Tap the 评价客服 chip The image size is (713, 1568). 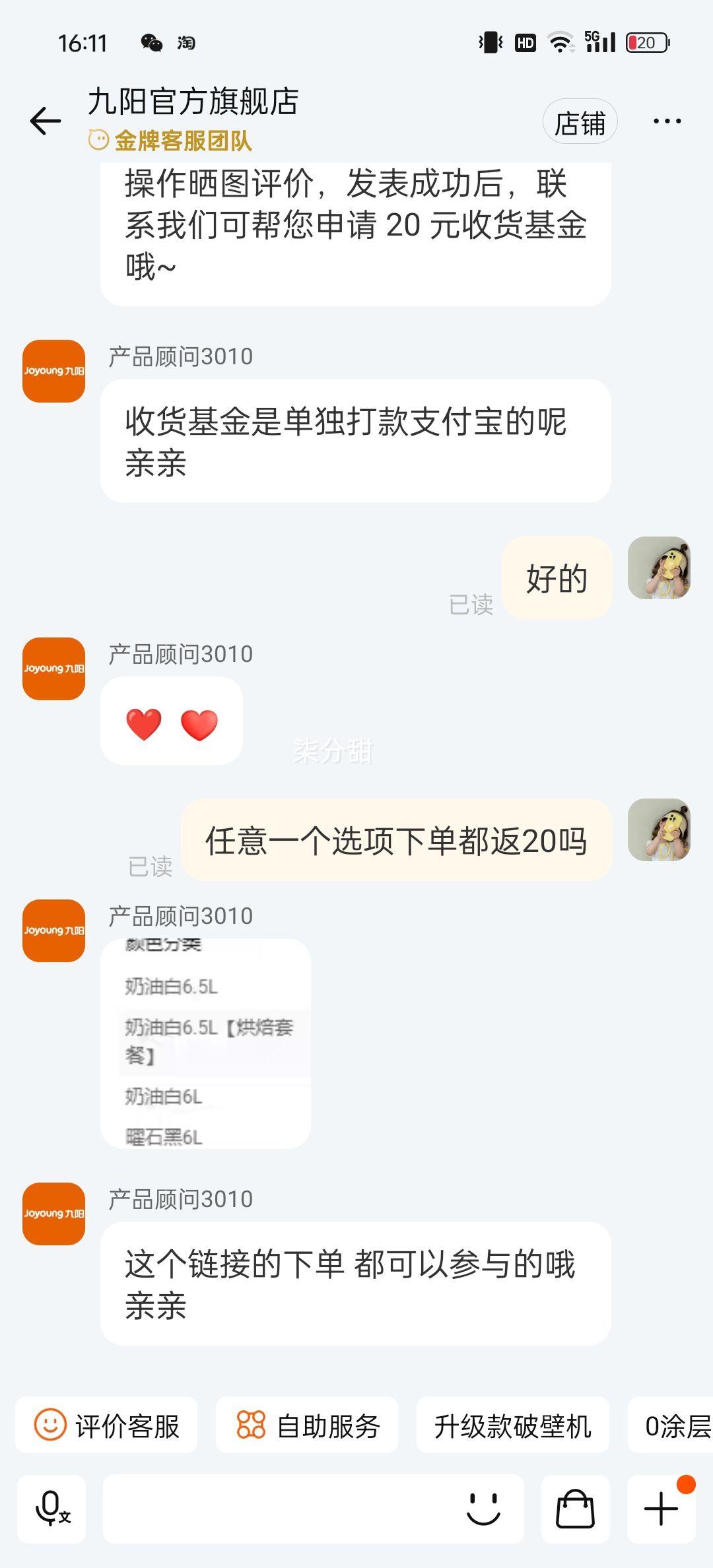(x=107, y=1427)
